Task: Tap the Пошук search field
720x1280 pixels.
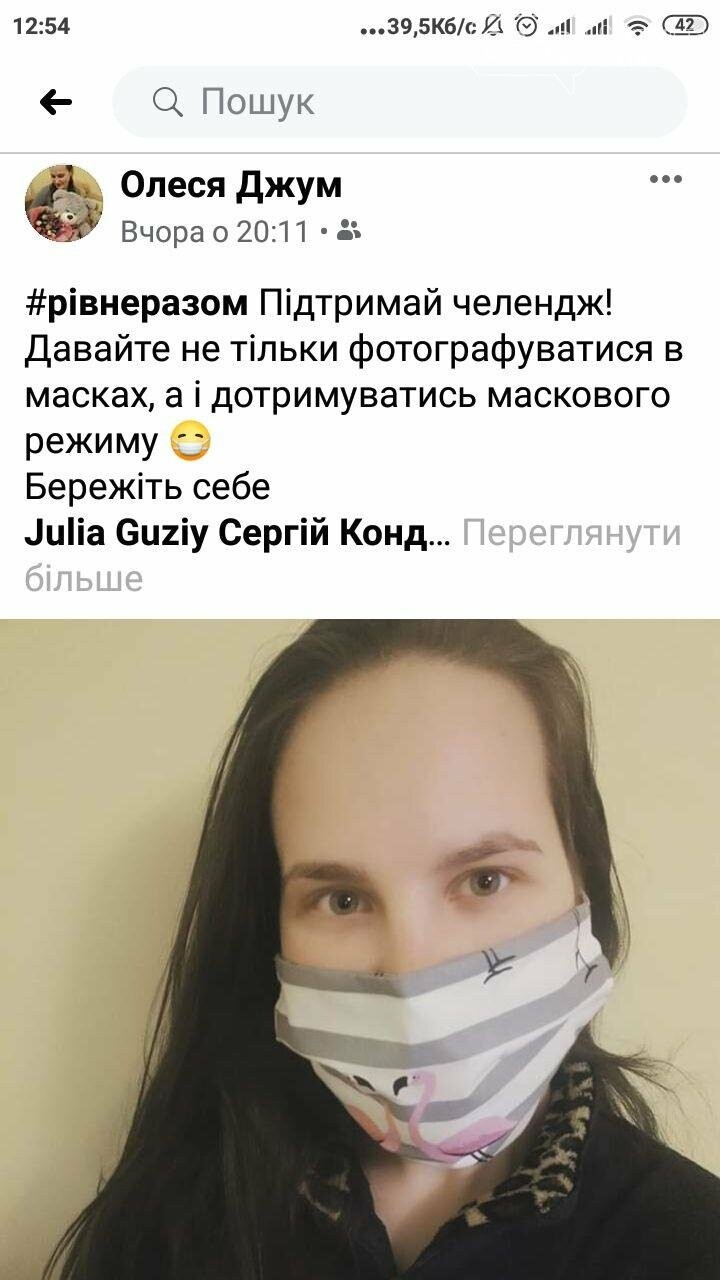Action: 400,101
